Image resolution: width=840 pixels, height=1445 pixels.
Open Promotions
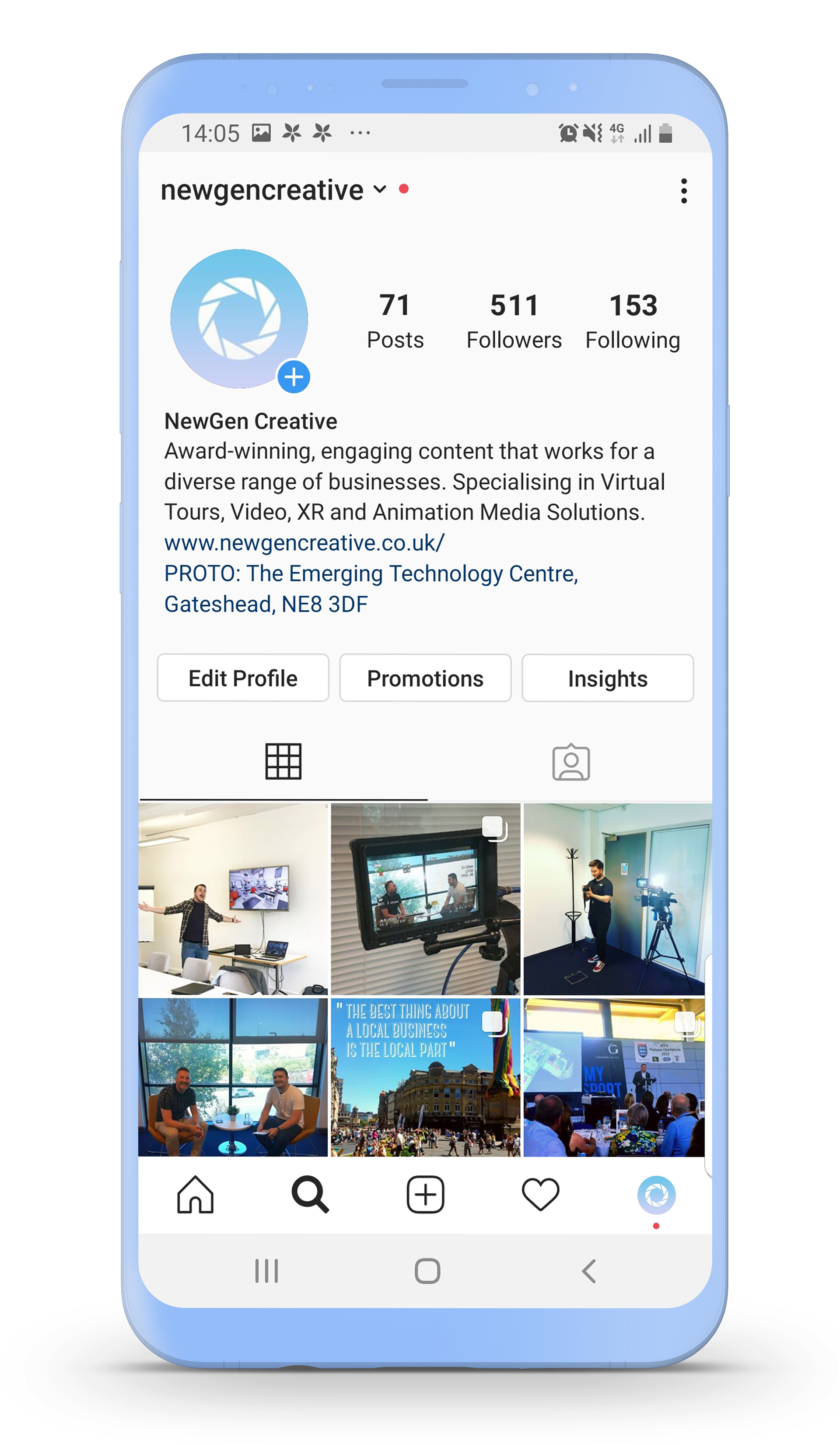point(425,678)
